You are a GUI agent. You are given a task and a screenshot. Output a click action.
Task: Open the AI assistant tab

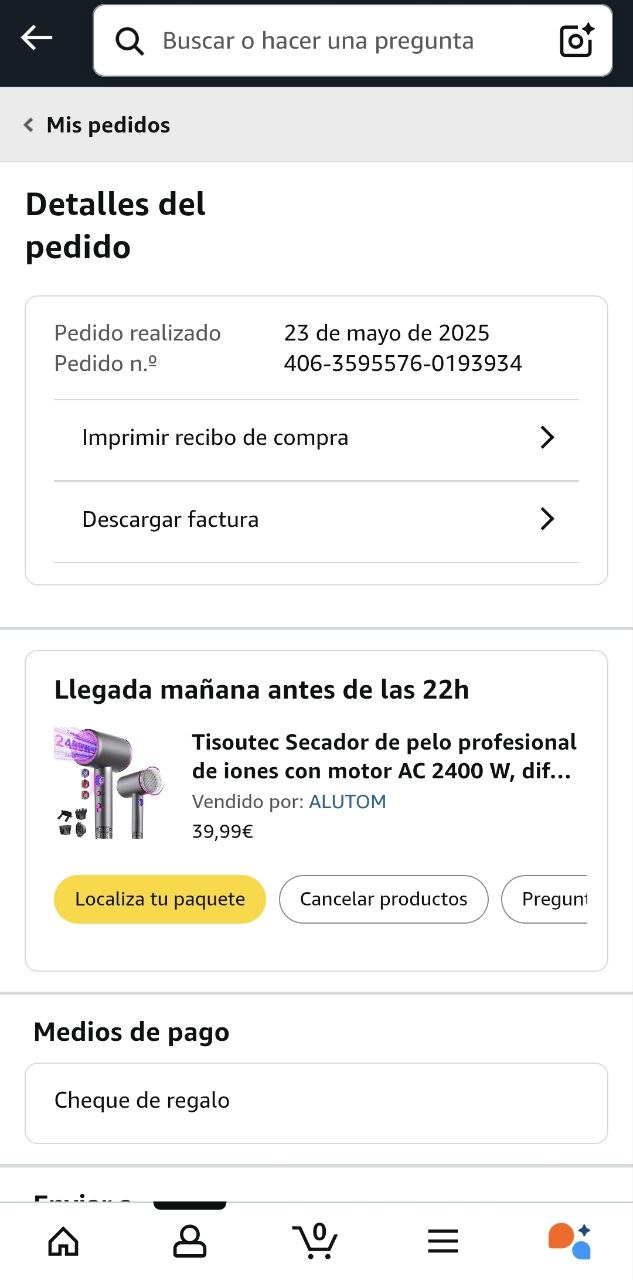click(x=569, y=1241)
